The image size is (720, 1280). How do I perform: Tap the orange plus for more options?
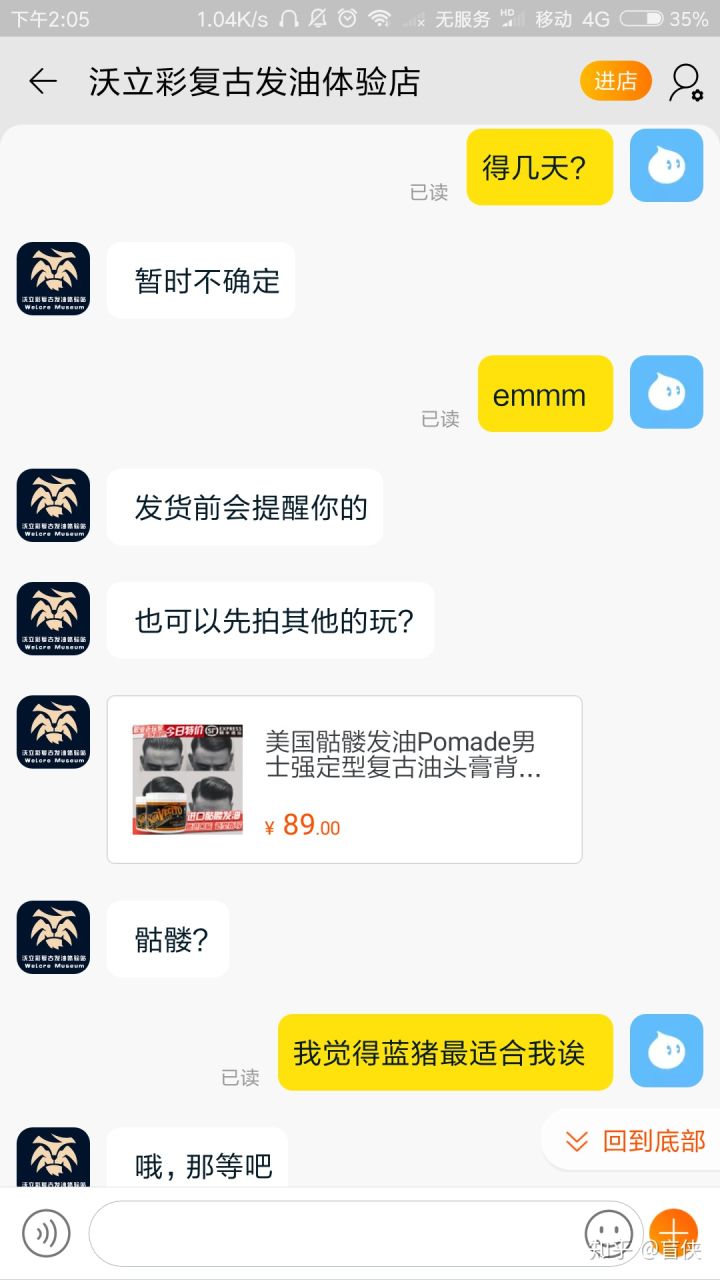coord(674,1232)
